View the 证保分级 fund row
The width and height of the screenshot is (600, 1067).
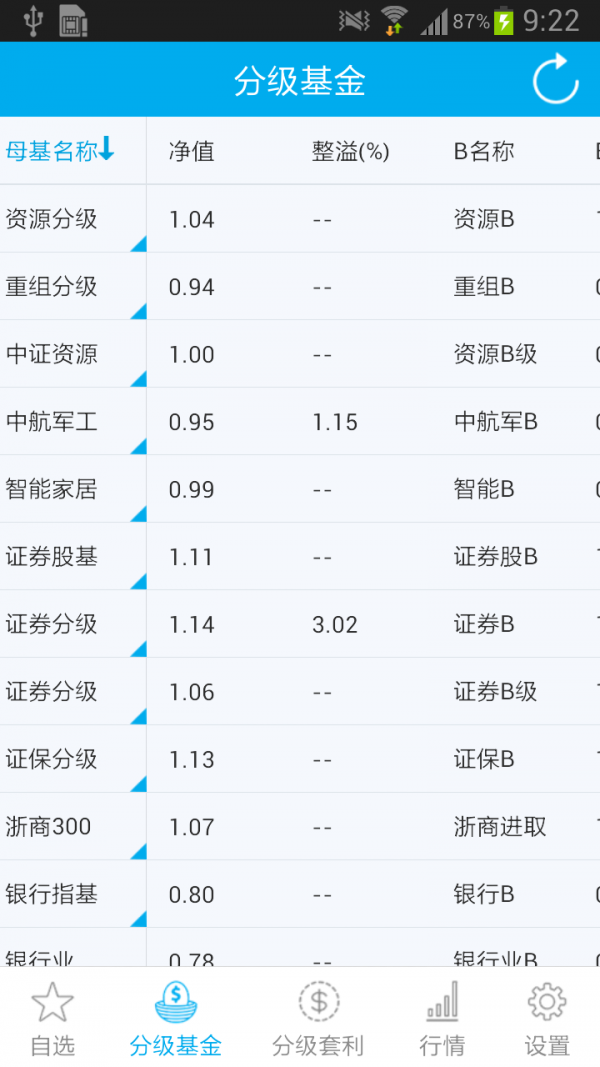(x=300, y=759)
